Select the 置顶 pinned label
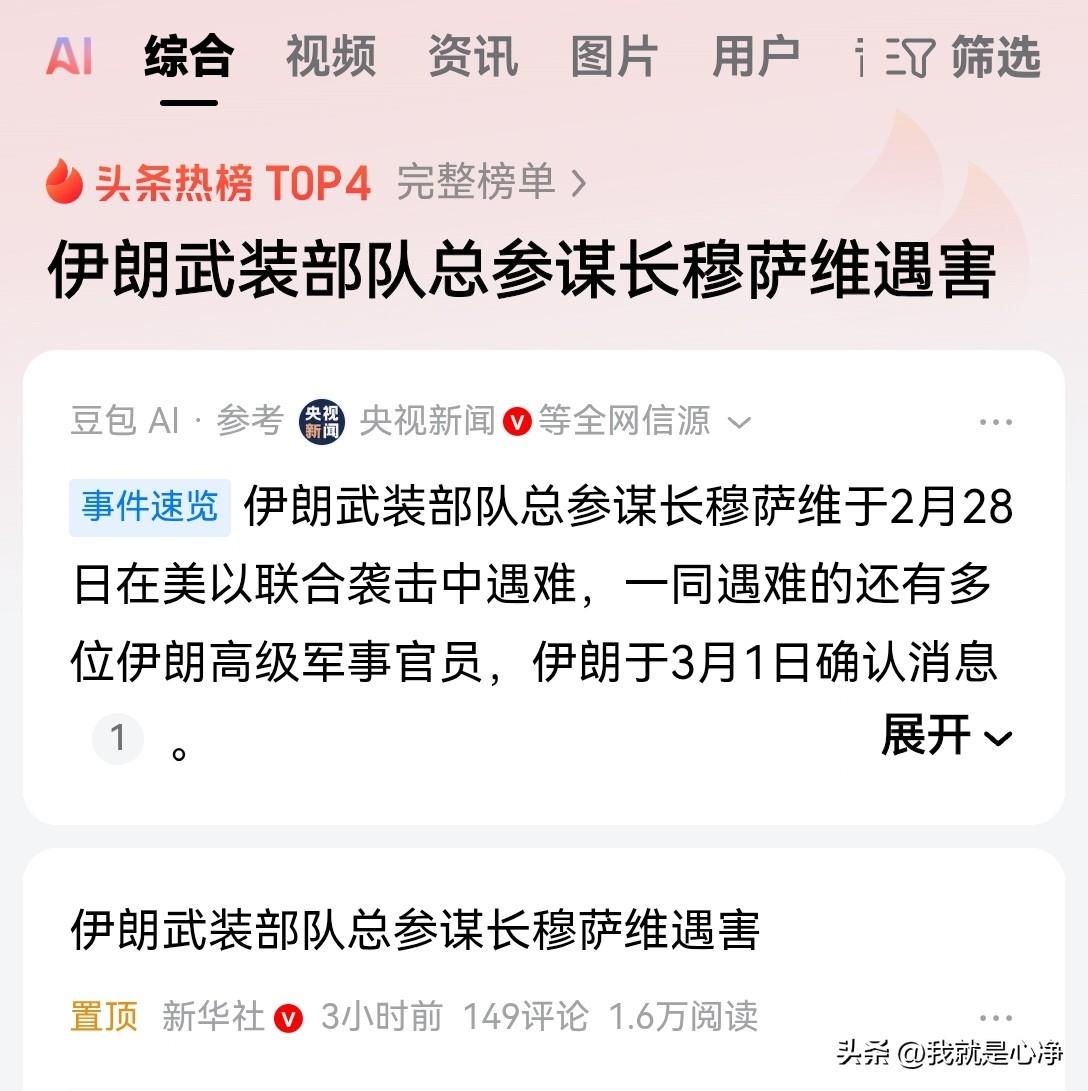The width and height of the screenshot is (1088, 1091). pyautogui.click(x=102, y=1016)
